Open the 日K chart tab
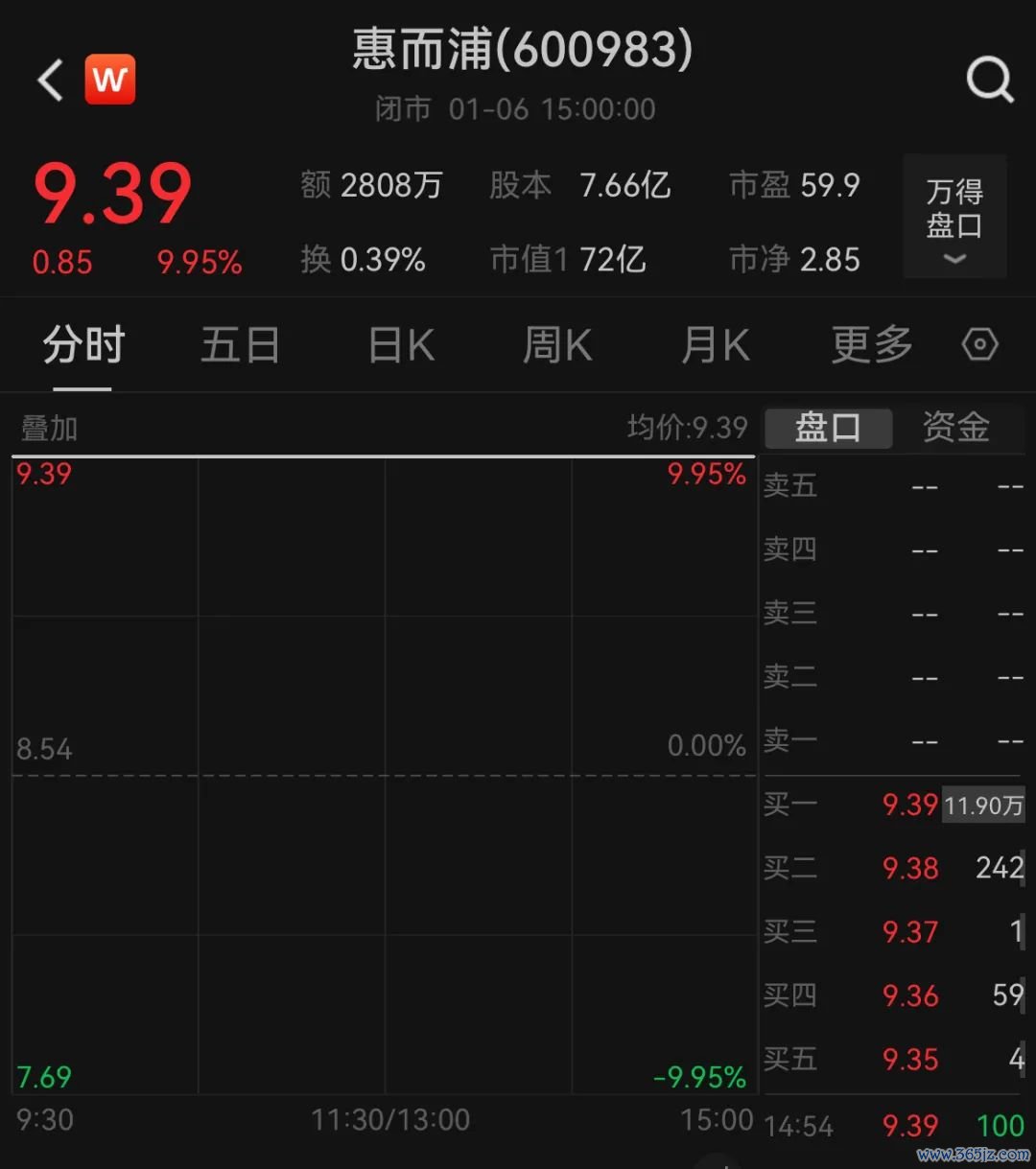1036x1169 pixels. coord(401,345)
